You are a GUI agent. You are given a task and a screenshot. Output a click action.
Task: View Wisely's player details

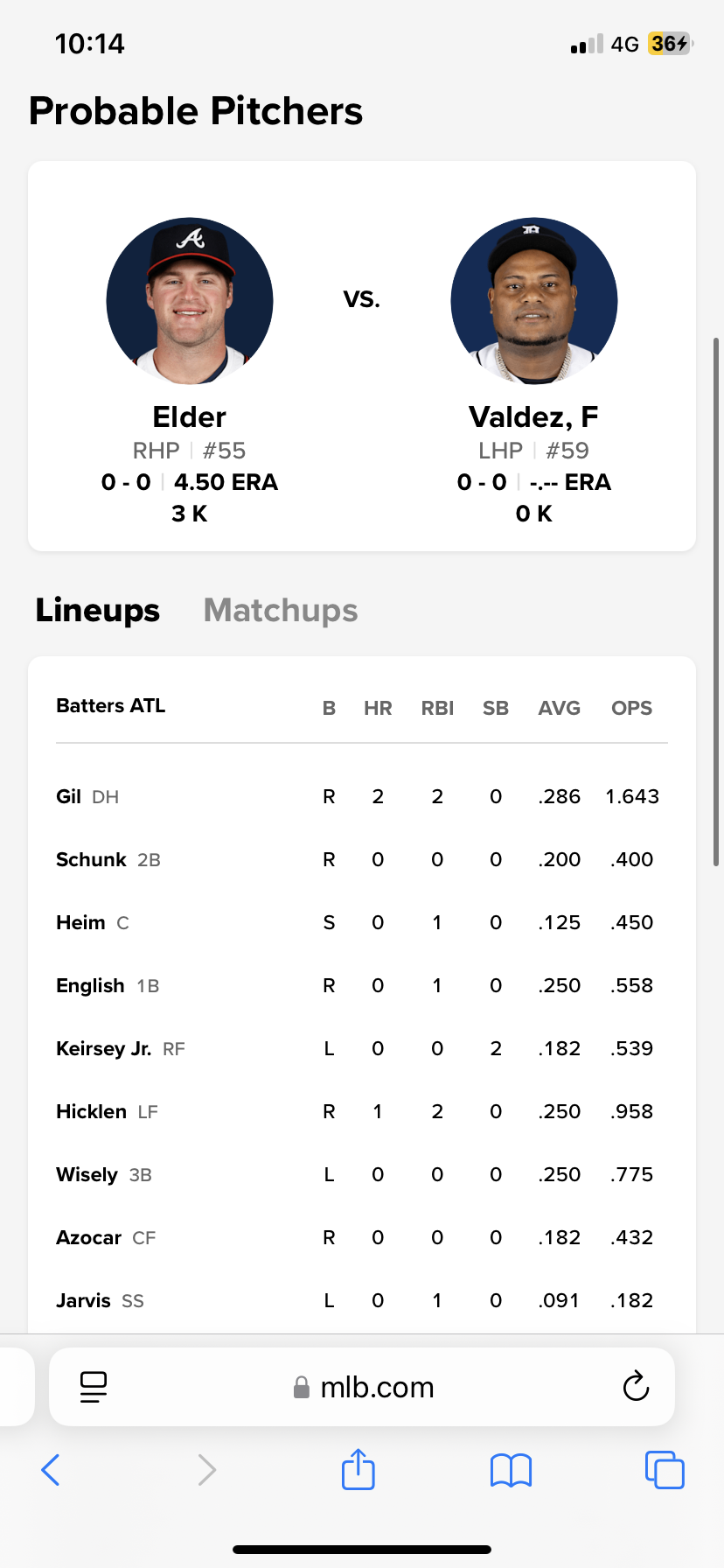pyautogui.click(x=87, y=1174)
